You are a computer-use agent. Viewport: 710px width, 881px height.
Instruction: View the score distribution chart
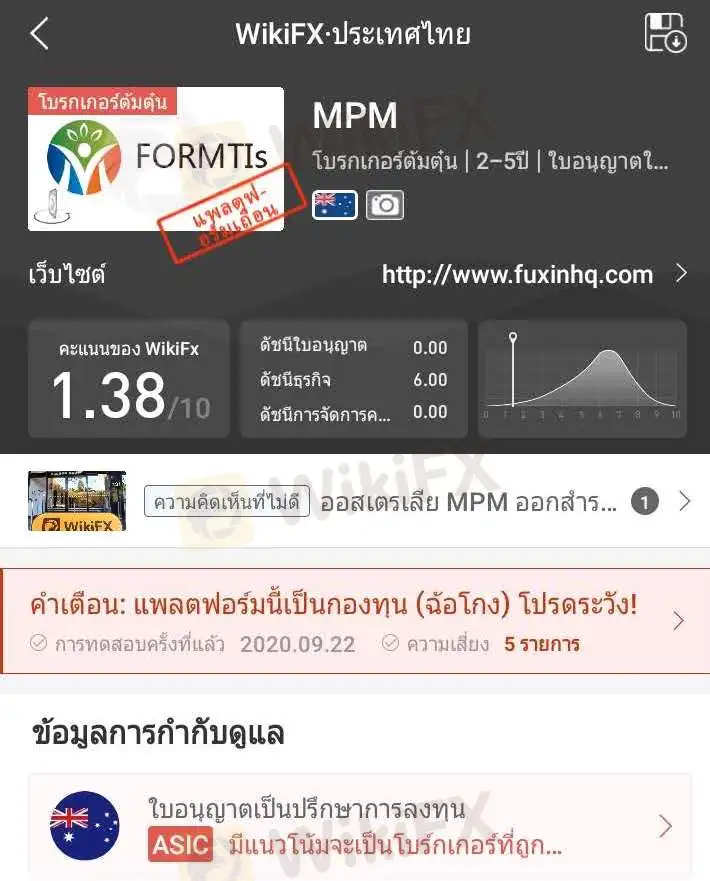point(582,379)
